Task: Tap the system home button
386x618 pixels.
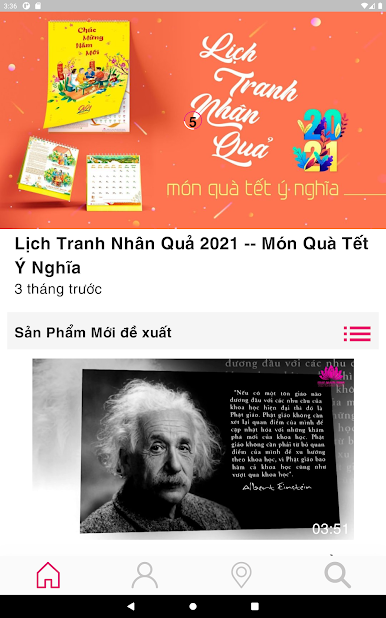Action: pos(193,606)
